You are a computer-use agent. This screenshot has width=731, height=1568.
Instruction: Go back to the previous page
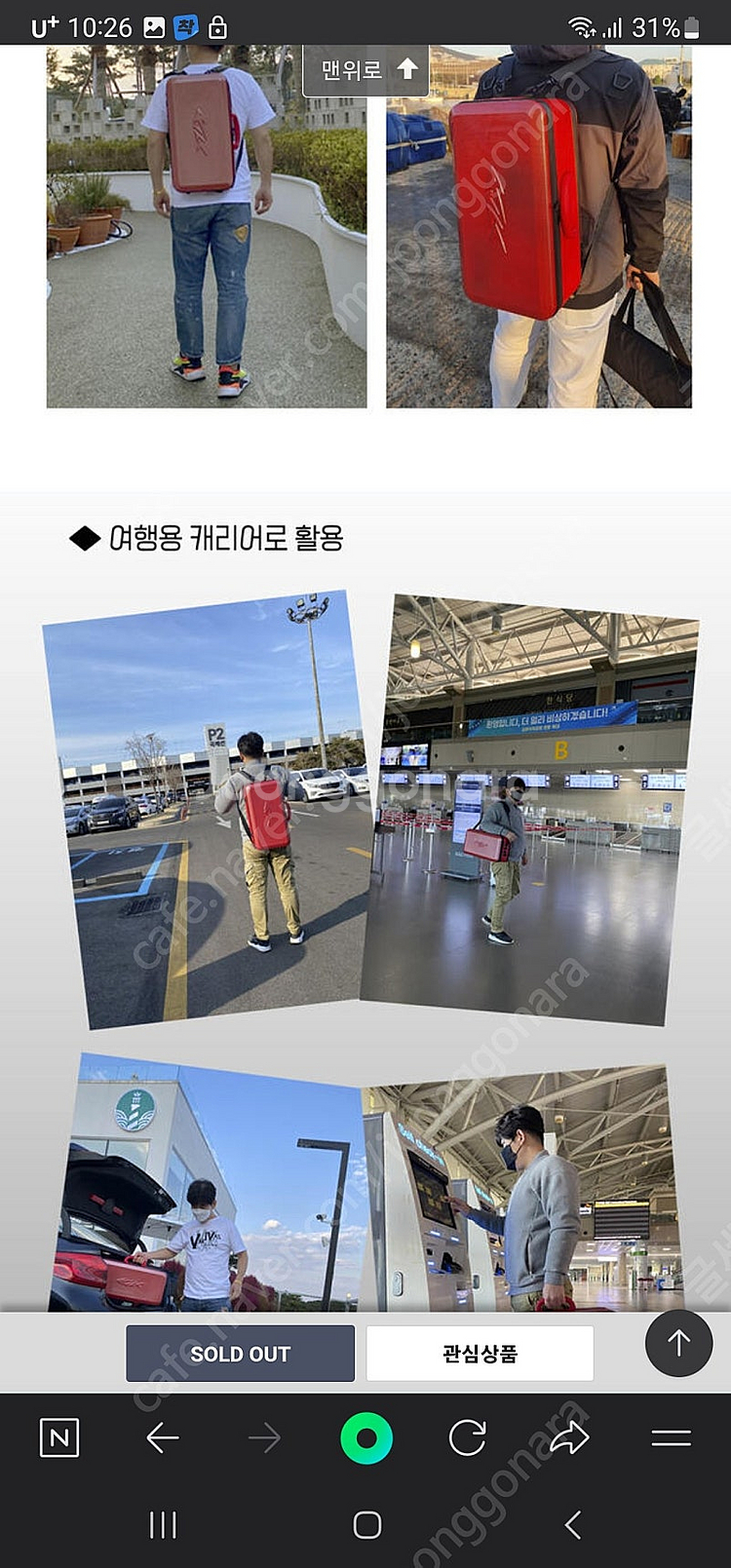(163, 1437)
